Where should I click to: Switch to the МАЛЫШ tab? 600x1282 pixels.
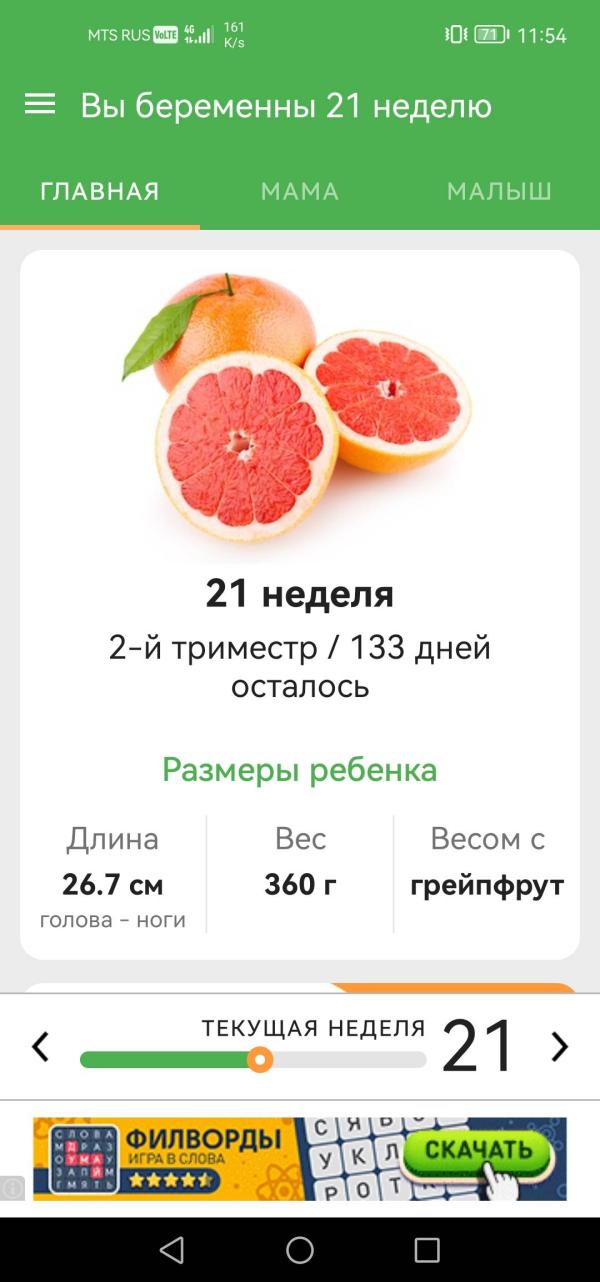[x=499, y=192]
